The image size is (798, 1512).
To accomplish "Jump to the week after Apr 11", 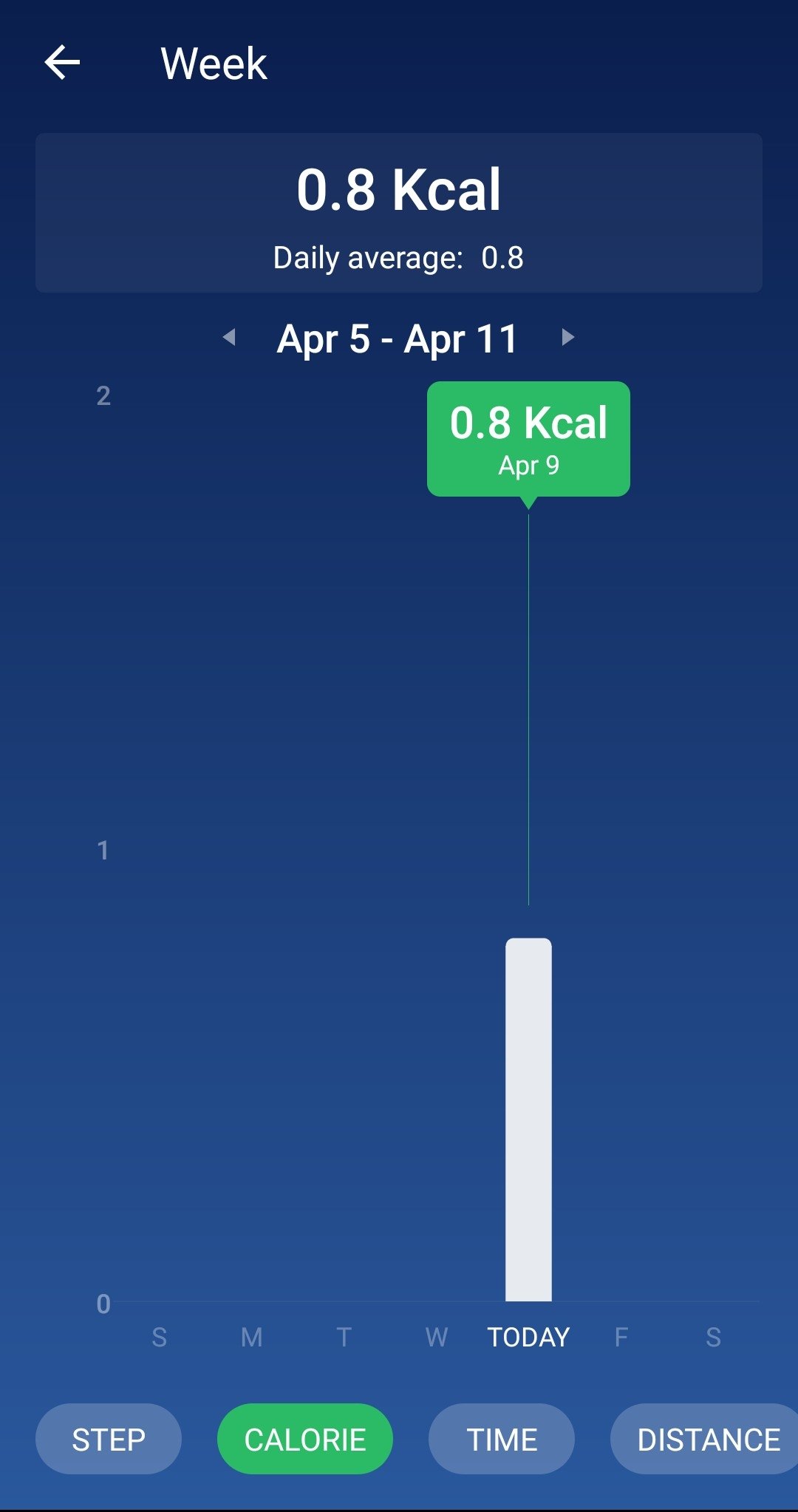I will (567, 338).
